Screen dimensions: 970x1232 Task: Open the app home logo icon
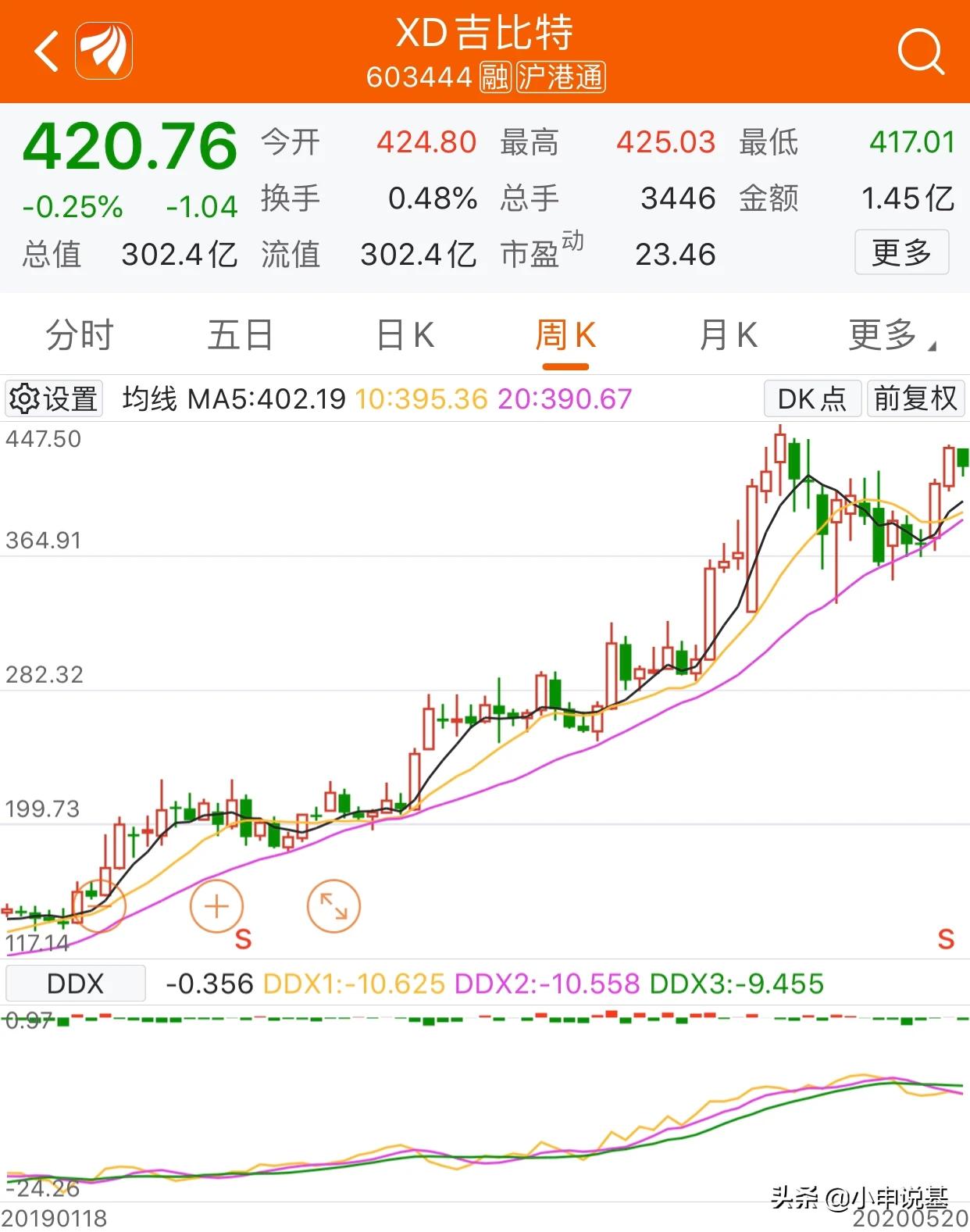click(104, 52)
